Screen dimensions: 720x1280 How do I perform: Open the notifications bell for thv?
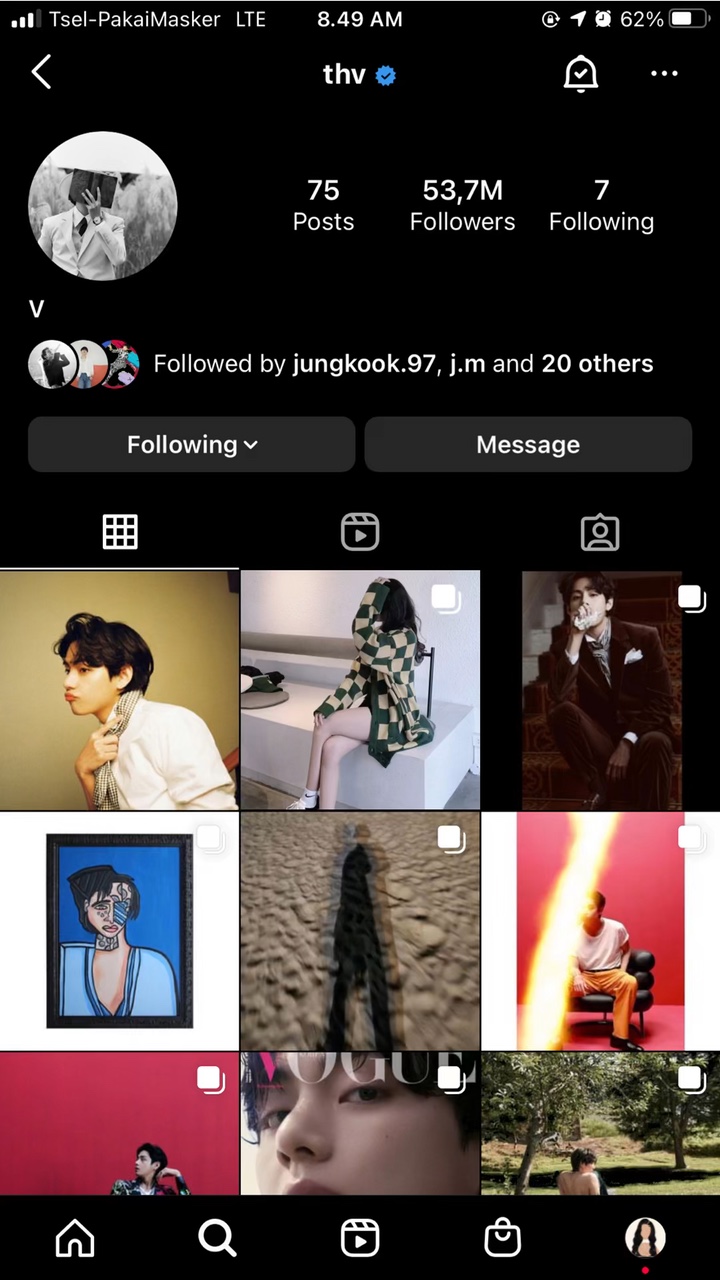(580, 73)
